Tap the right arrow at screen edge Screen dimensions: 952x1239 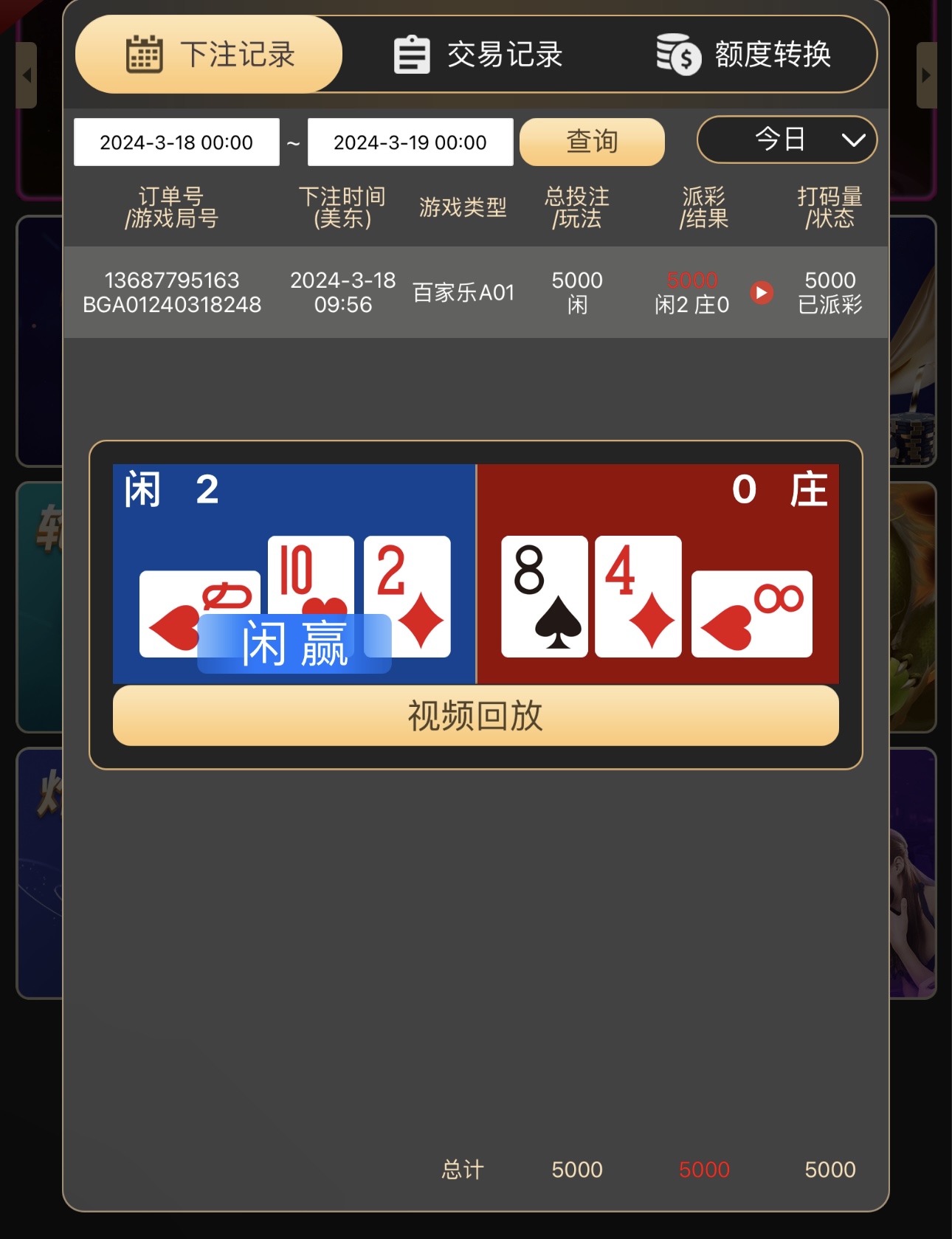click(x=926, y=75)
